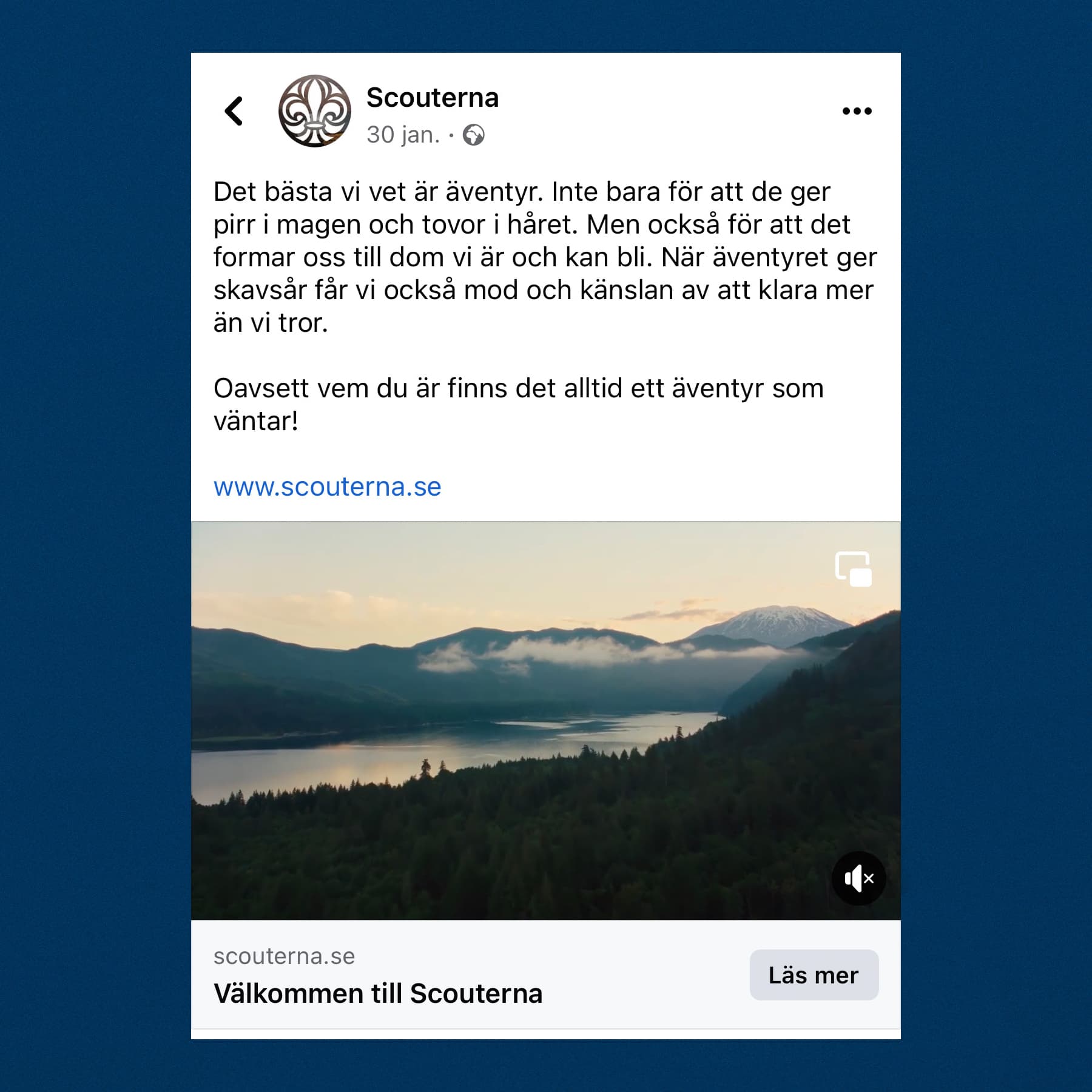Switch the video to picture-in-picture
Screen dimensions: 1092x1092
pos(853,569)
